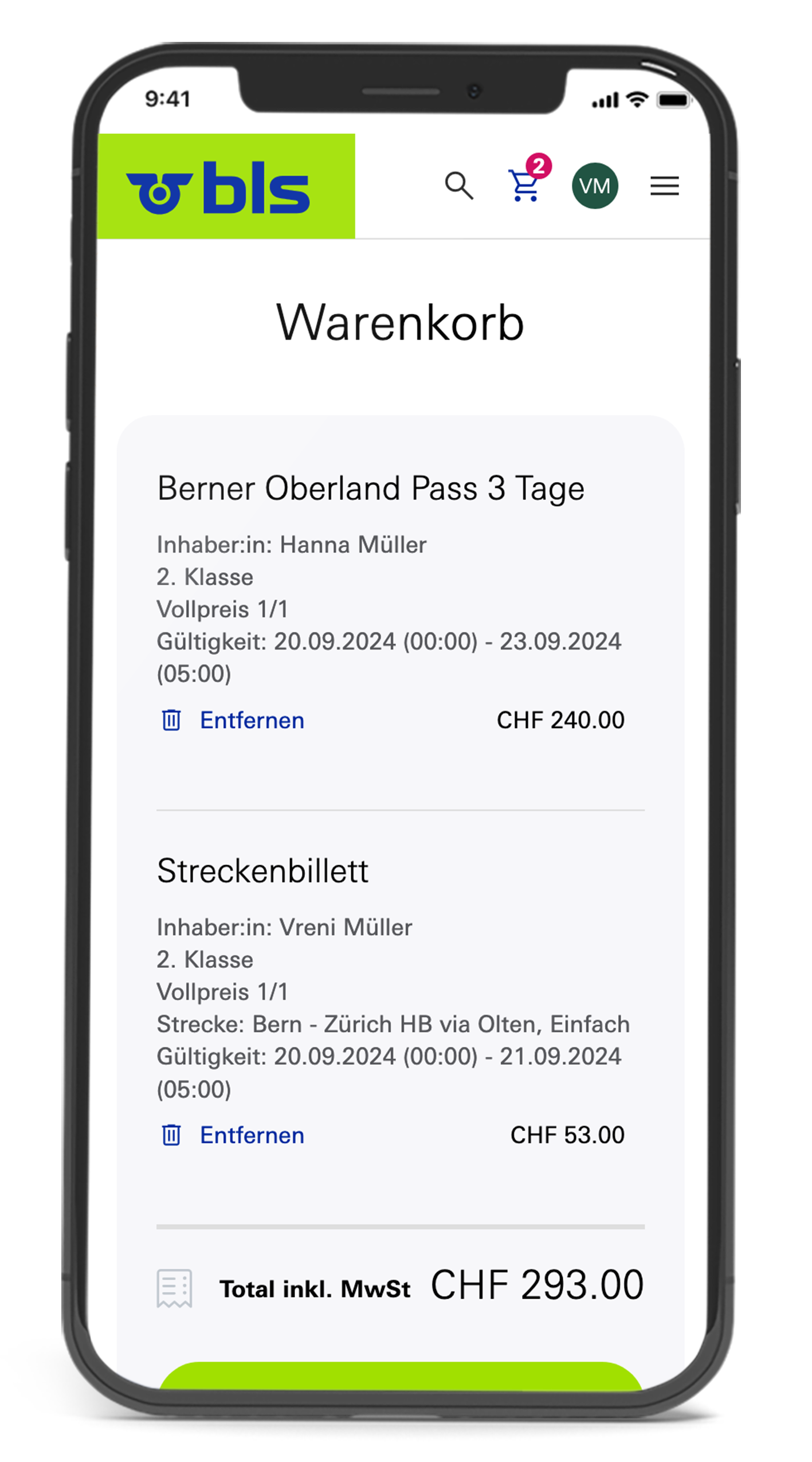Remove Berner Oberland Pass 3 Tage from cart
Screen dimensions: 812x1462
[233, 720]
